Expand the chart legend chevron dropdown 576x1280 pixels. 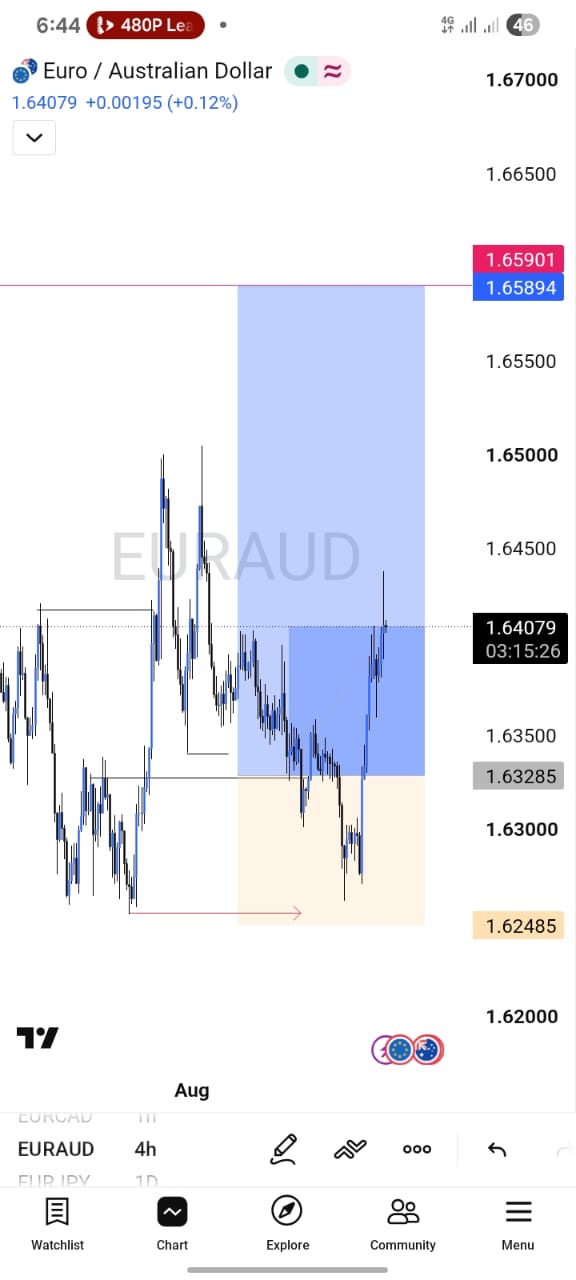tap(34, 137)
